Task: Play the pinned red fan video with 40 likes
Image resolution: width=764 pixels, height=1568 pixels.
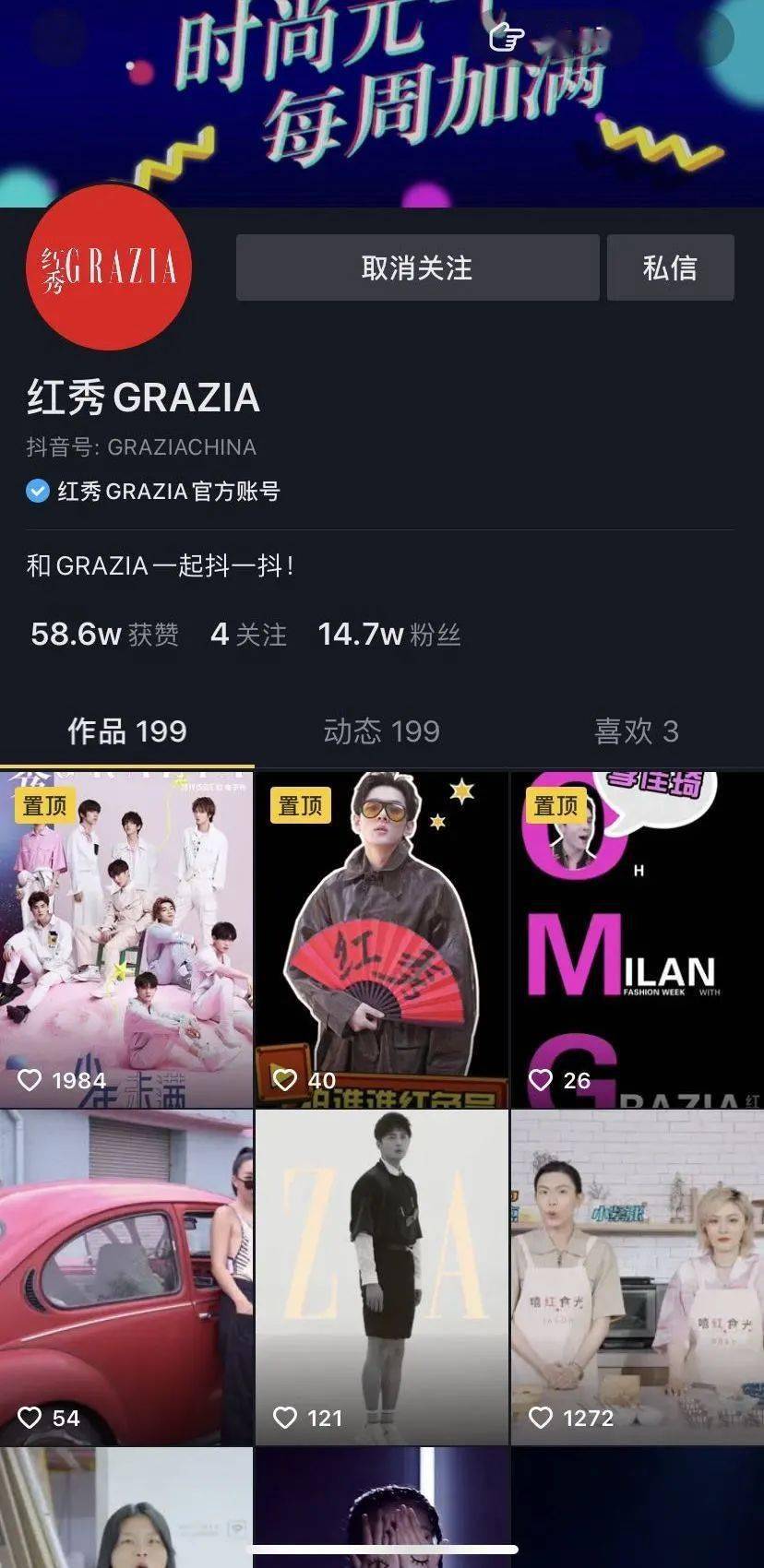Action: click(x=381, y=939)
